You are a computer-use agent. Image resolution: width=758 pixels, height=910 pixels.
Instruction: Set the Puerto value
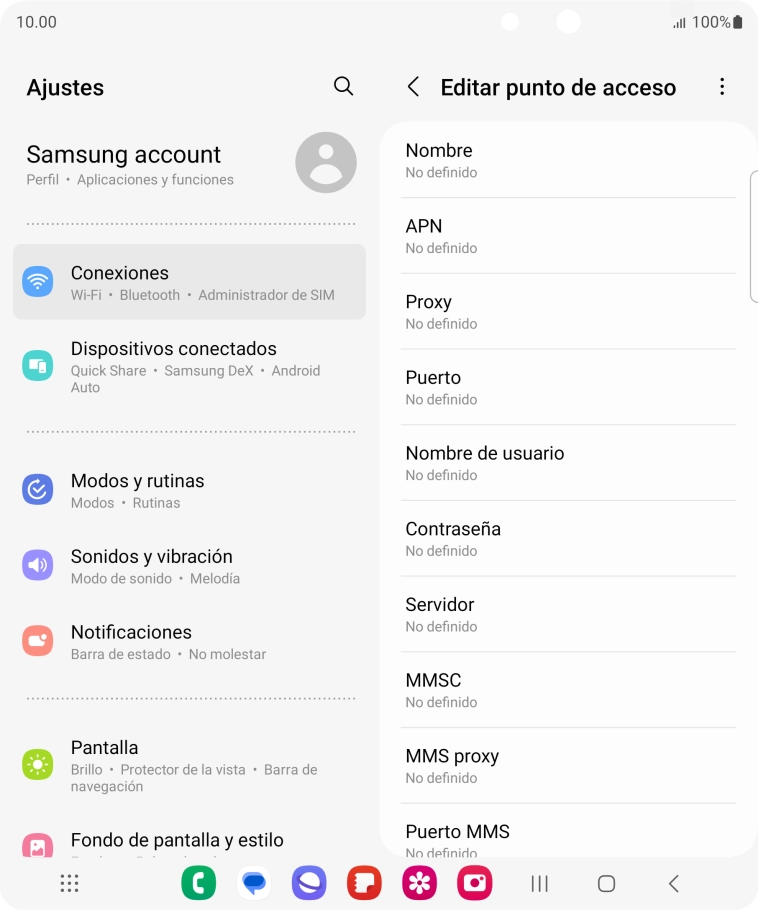point(567,387)
